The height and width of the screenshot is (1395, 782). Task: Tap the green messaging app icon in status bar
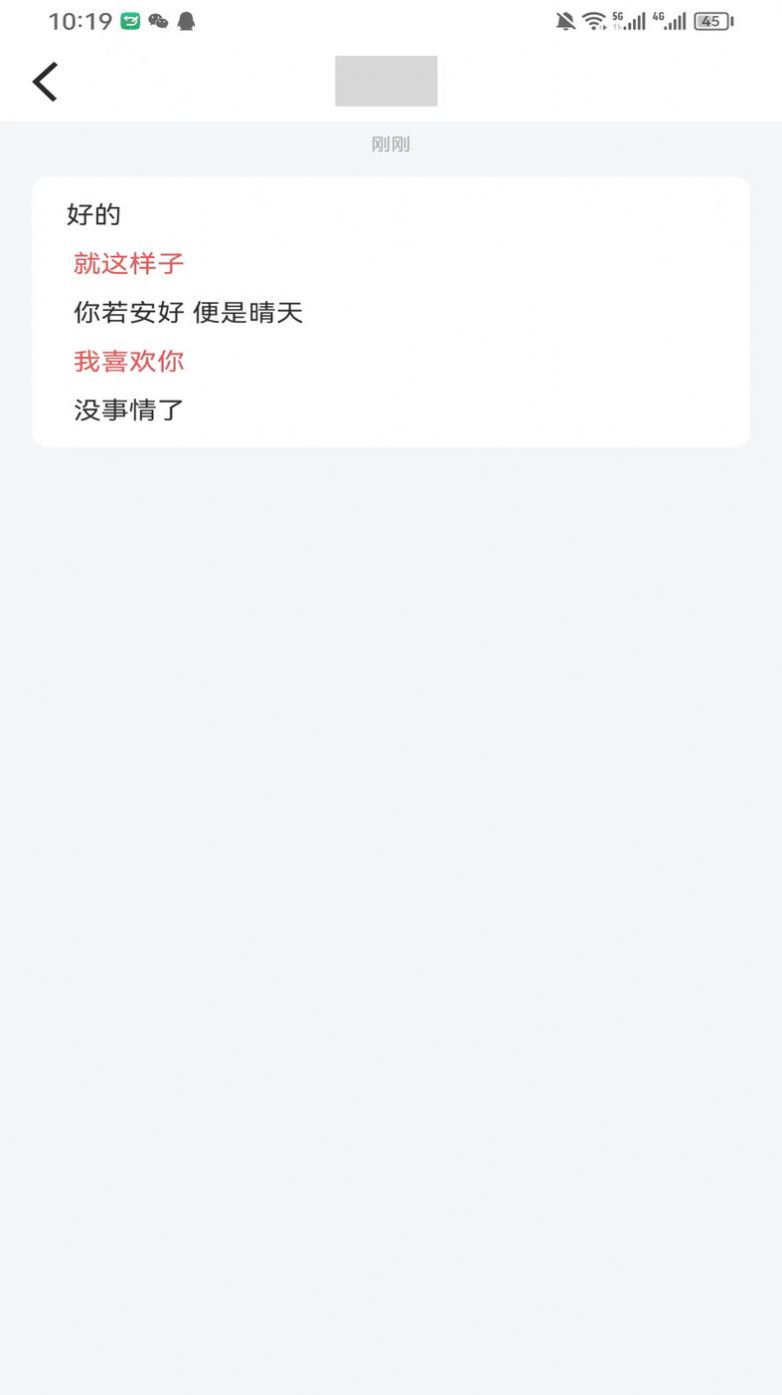pos(129,20)
